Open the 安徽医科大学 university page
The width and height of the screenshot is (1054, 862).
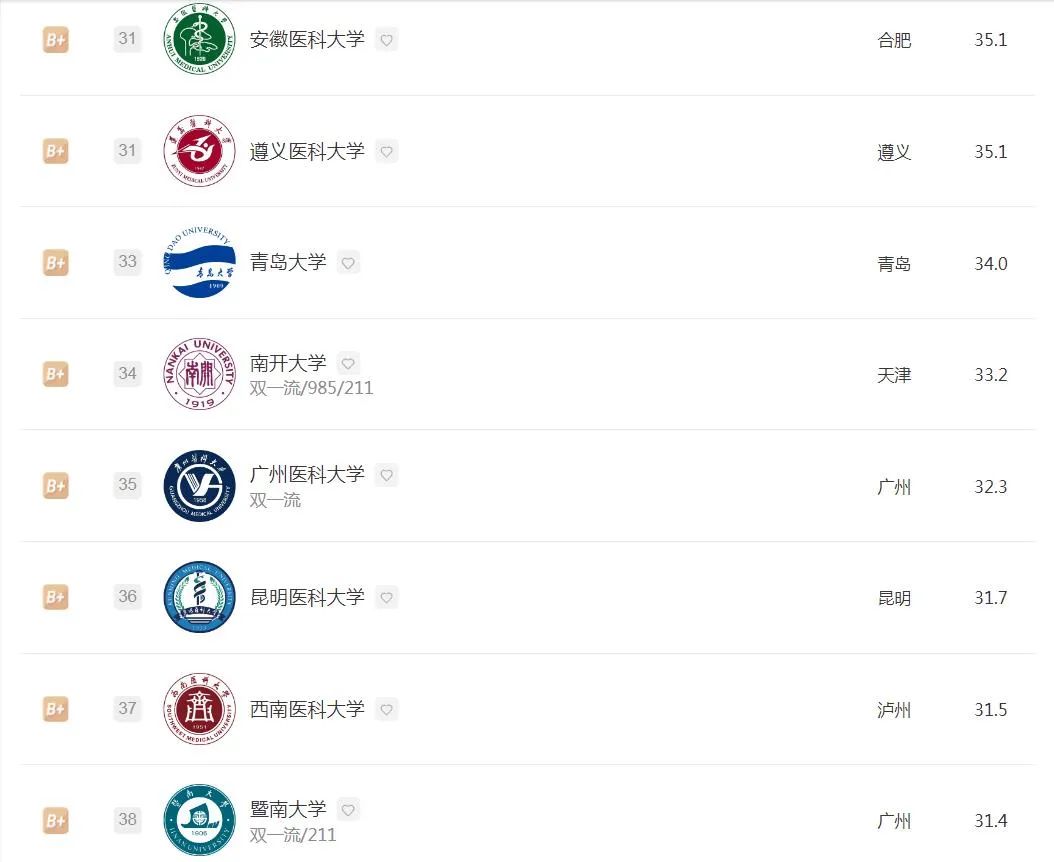click(x=307, y=40)
